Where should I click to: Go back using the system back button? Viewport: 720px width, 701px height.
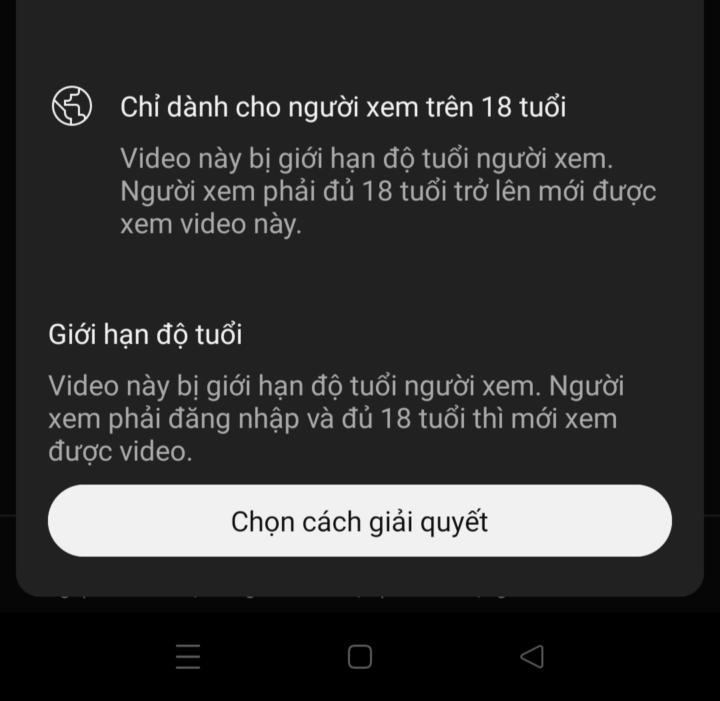coord(532,656)
